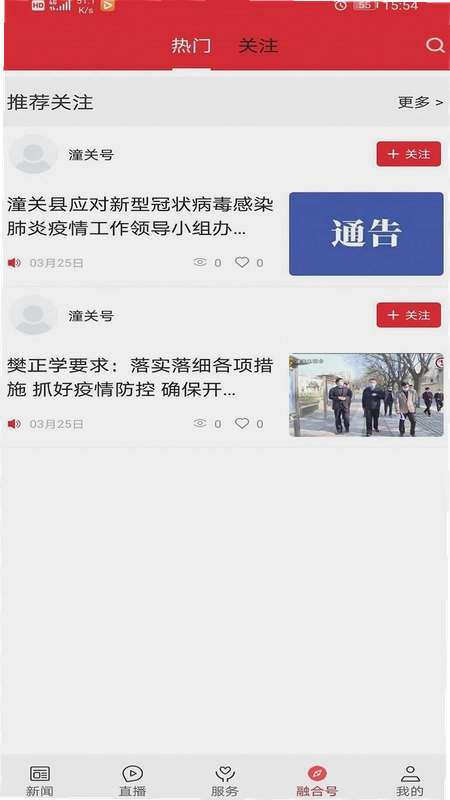Open the 潼关县应对新型冠状病毒 article

(x=140, y=217)
